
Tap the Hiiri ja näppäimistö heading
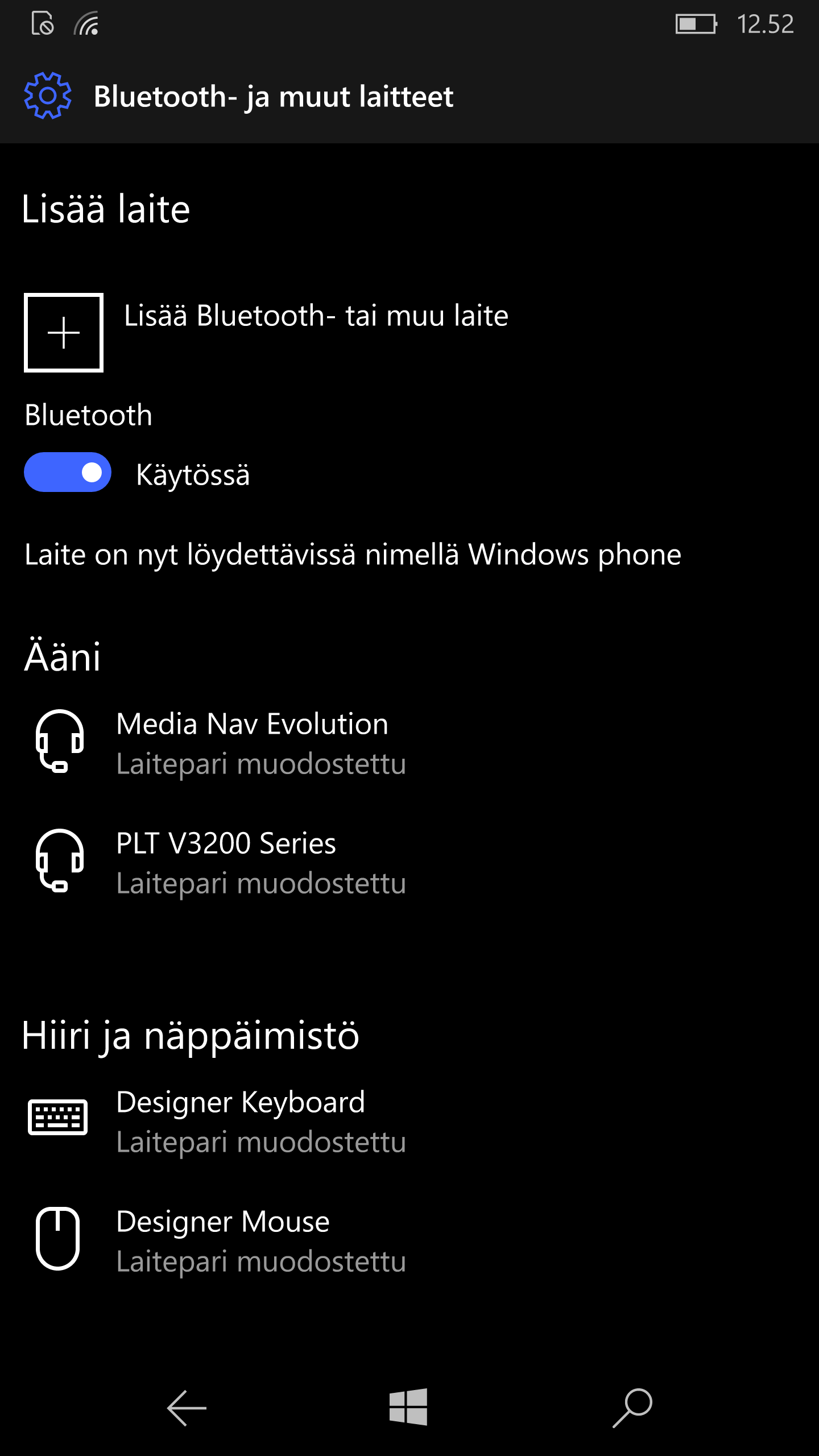click(191, 1035)
